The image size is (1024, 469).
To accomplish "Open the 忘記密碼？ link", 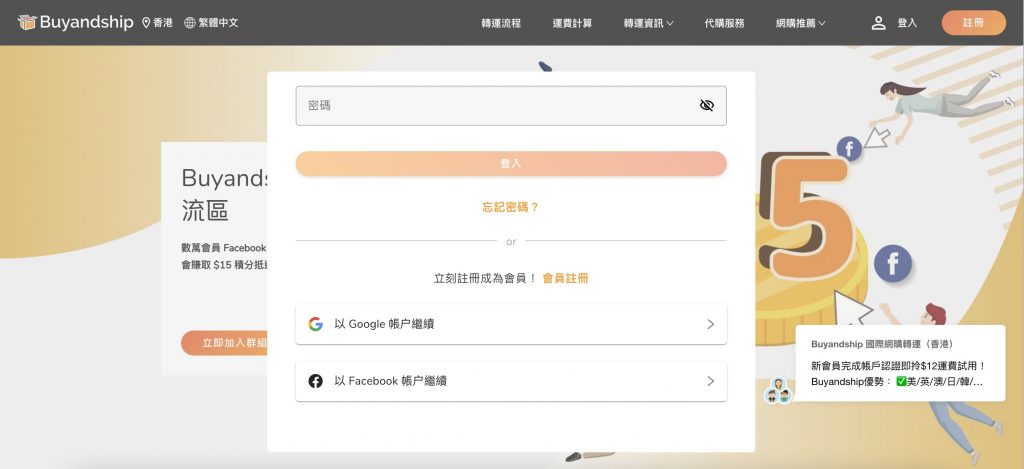I will [x=510, y=207].
